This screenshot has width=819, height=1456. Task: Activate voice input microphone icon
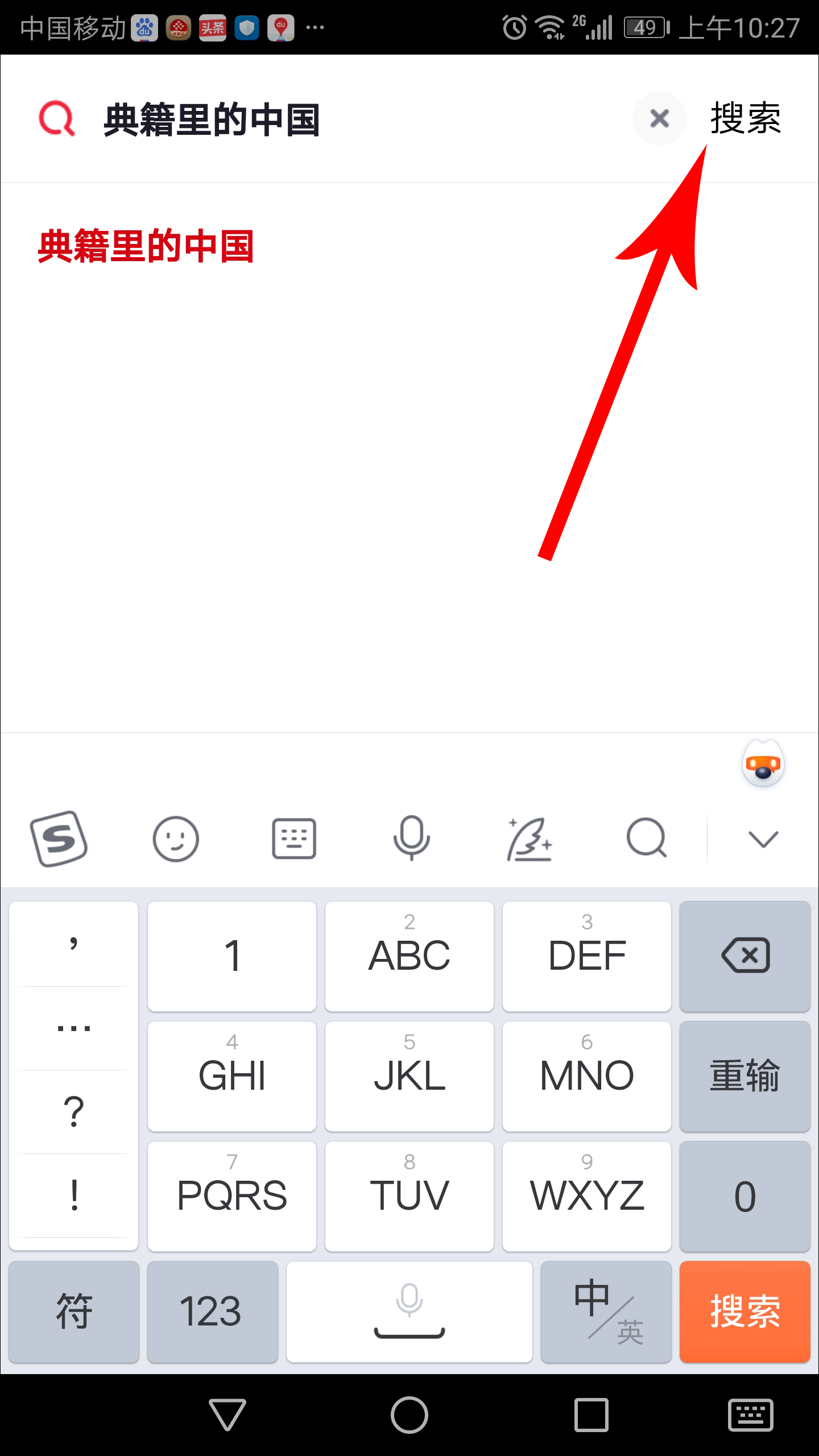[412, 839]
